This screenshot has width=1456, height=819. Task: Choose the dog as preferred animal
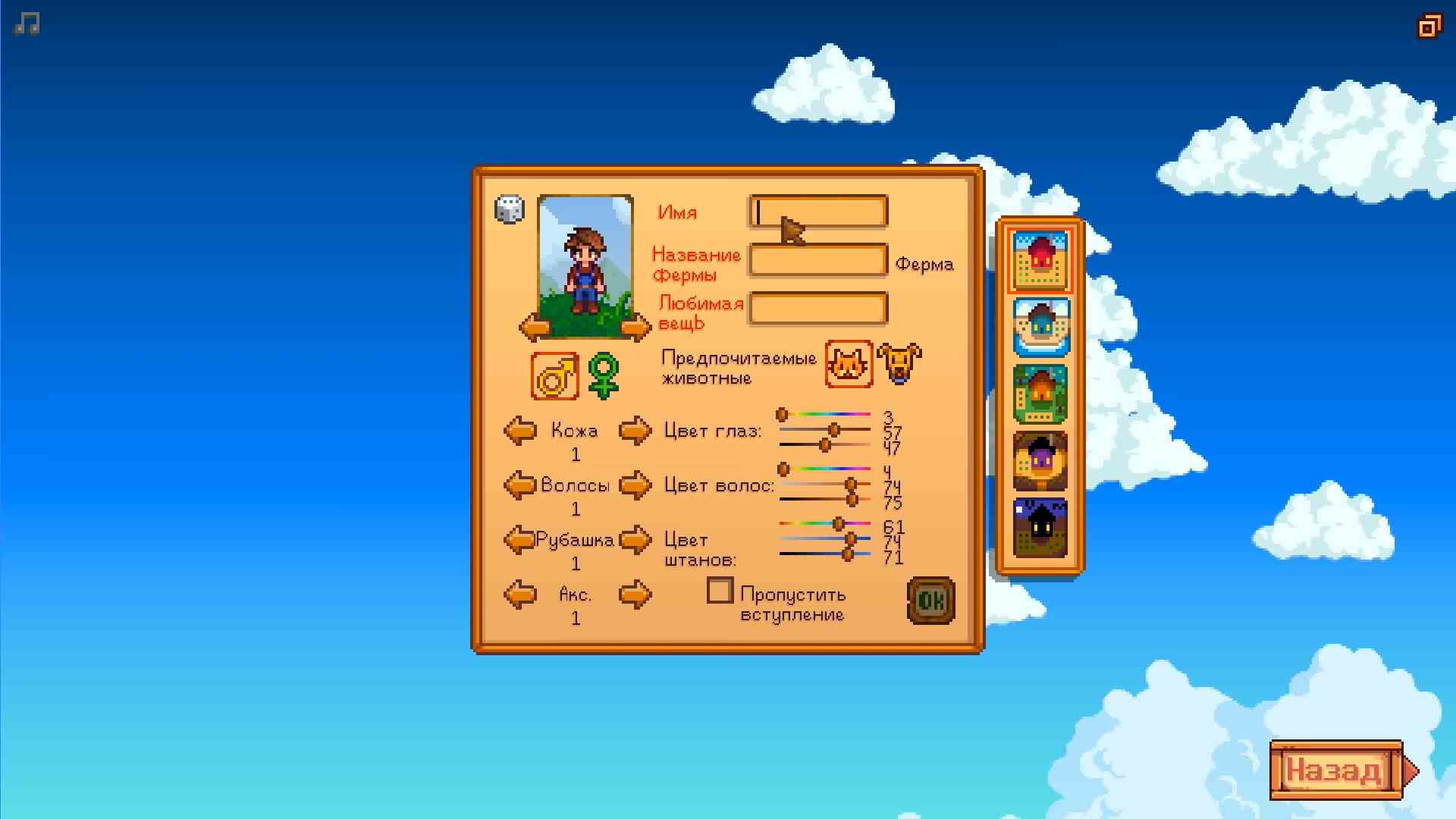899,364
